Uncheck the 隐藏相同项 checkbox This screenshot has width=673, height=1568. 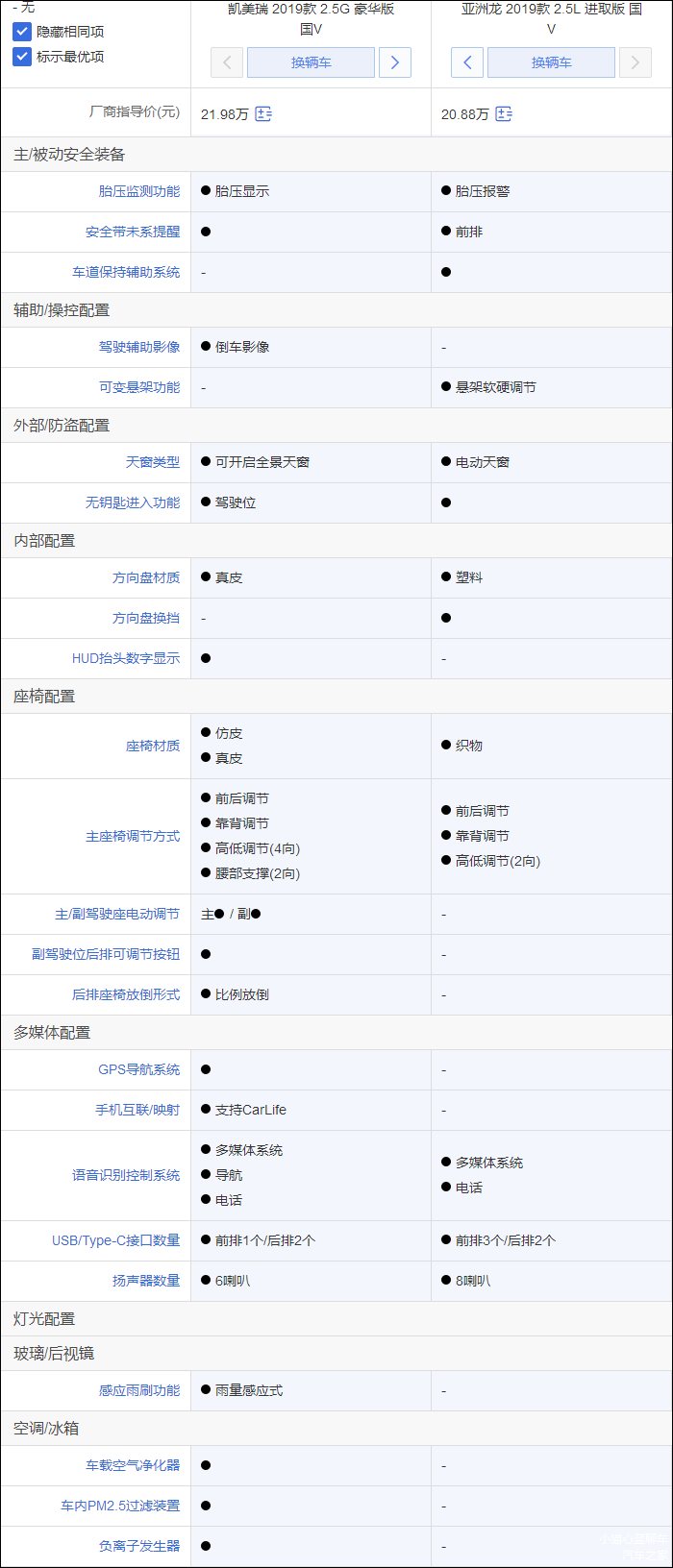(22, 32)
